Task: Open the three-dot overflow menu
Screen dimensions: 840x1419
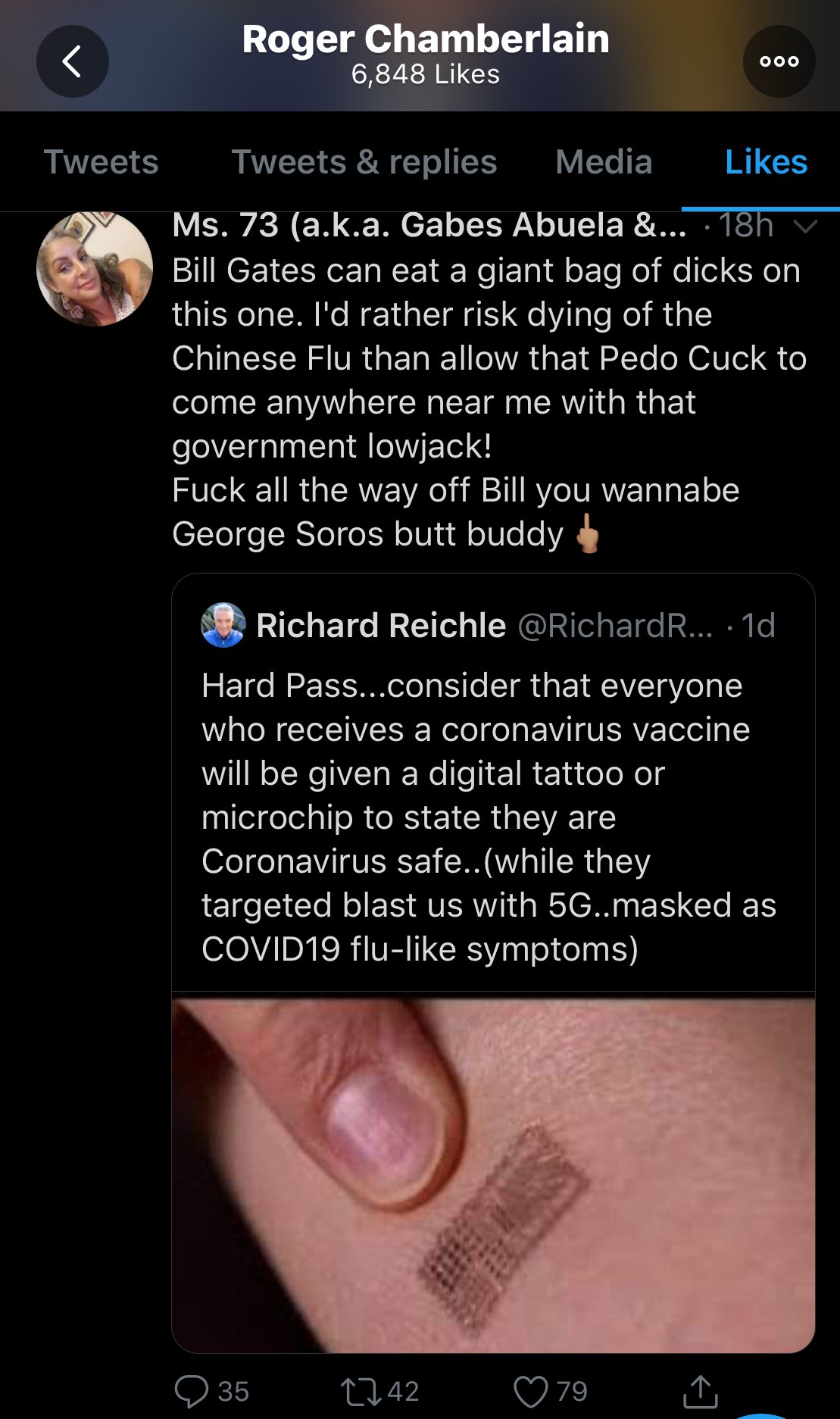Action: coord(779,61)
